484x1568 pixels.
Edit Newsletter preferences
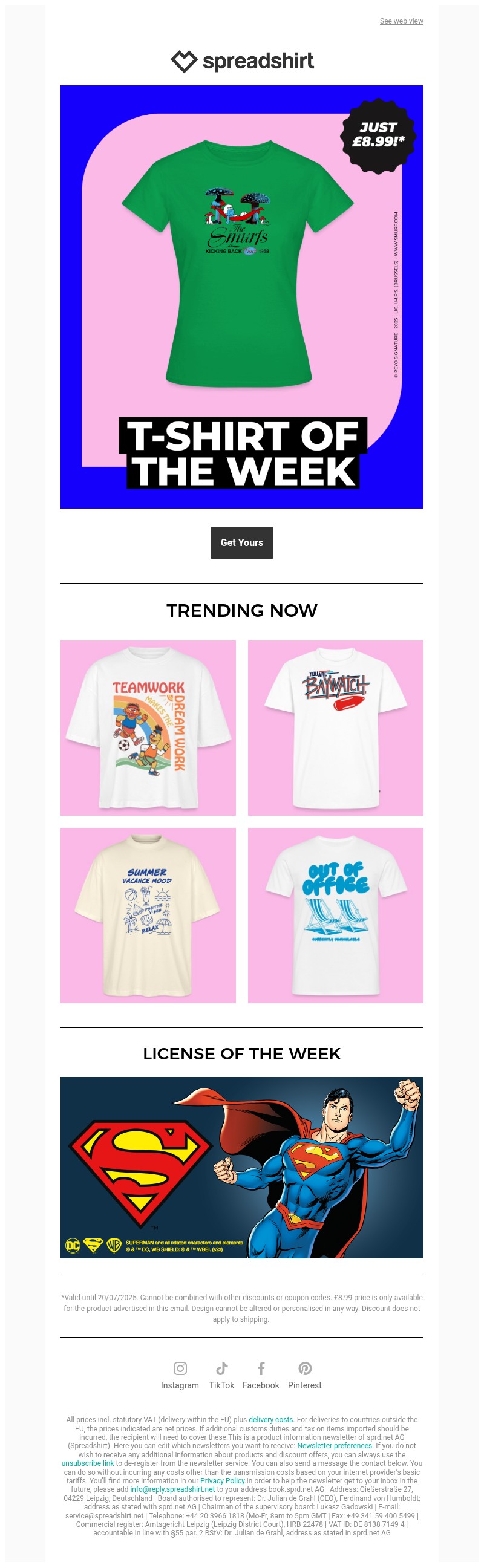point(334,1446)
